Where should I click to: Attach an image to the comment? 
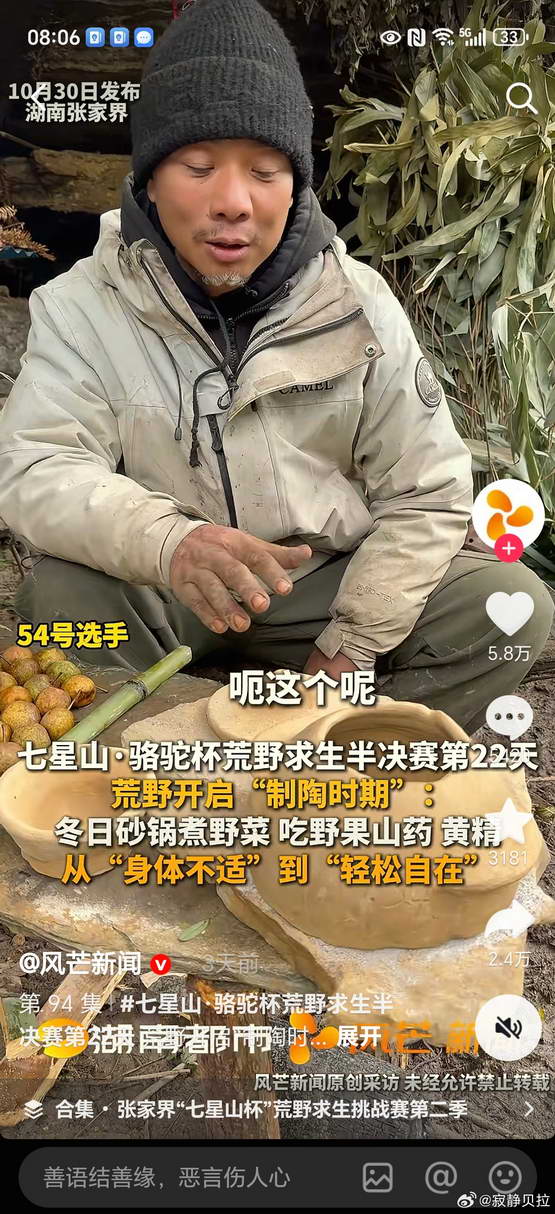[x=378, y=1177]
